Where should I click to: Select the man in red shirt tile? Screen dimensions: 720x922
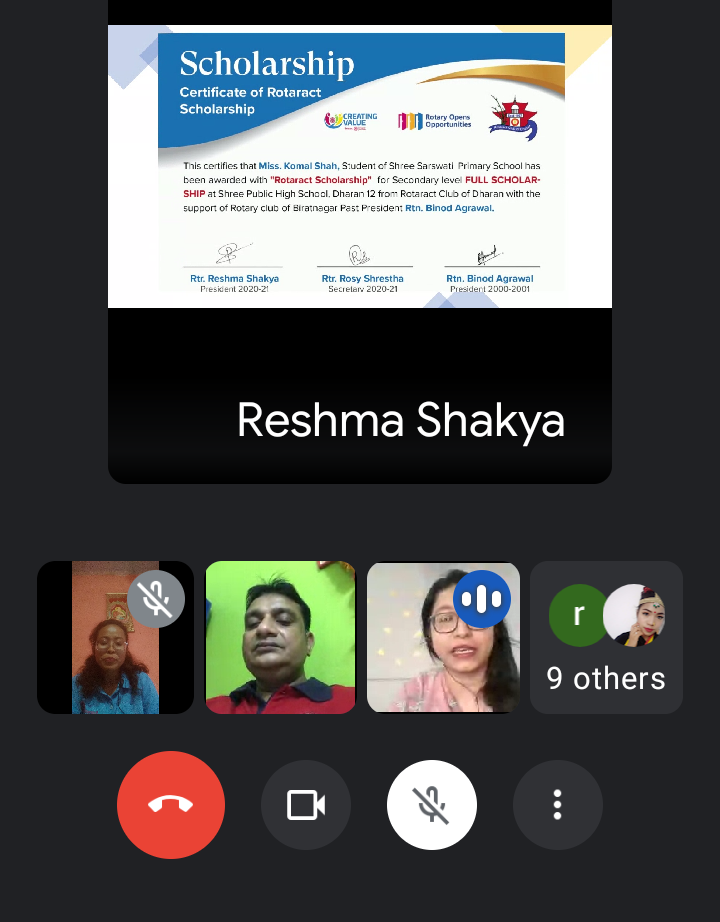pos(280,637)
